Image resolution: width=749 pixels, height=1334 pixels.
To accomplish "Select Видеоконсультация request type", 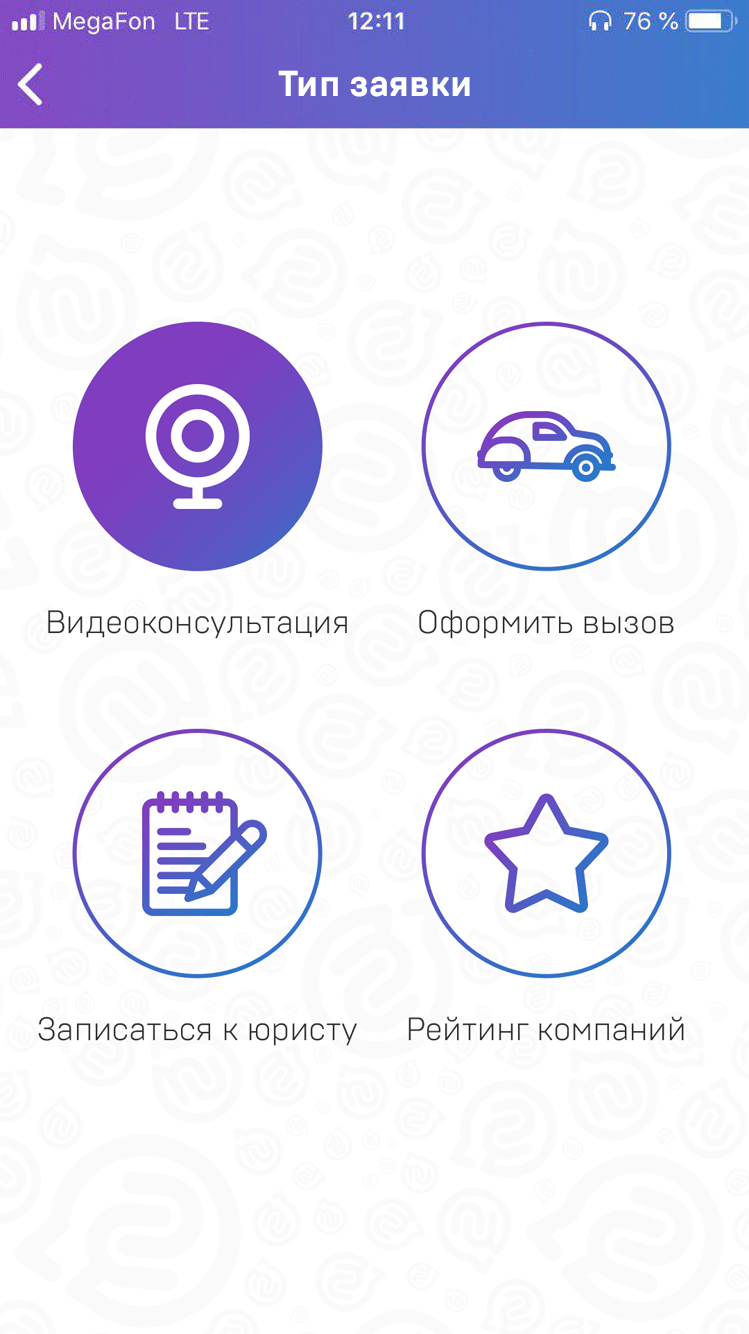I will [x=197, y=446].
